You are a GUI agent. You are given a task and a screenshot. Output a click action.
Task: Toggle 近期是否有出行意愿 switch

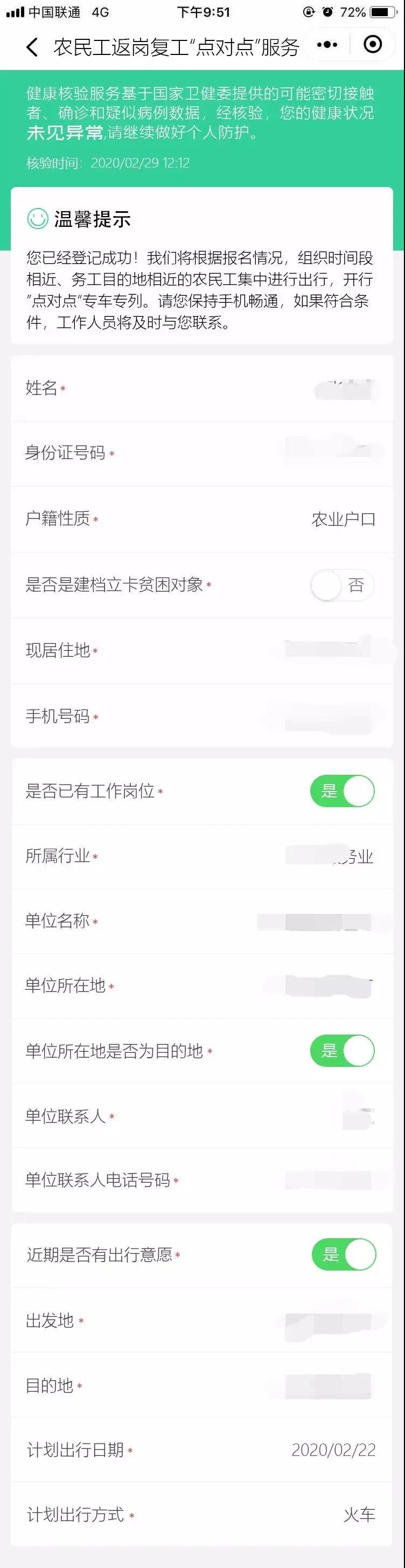[x=344, y=1254]
